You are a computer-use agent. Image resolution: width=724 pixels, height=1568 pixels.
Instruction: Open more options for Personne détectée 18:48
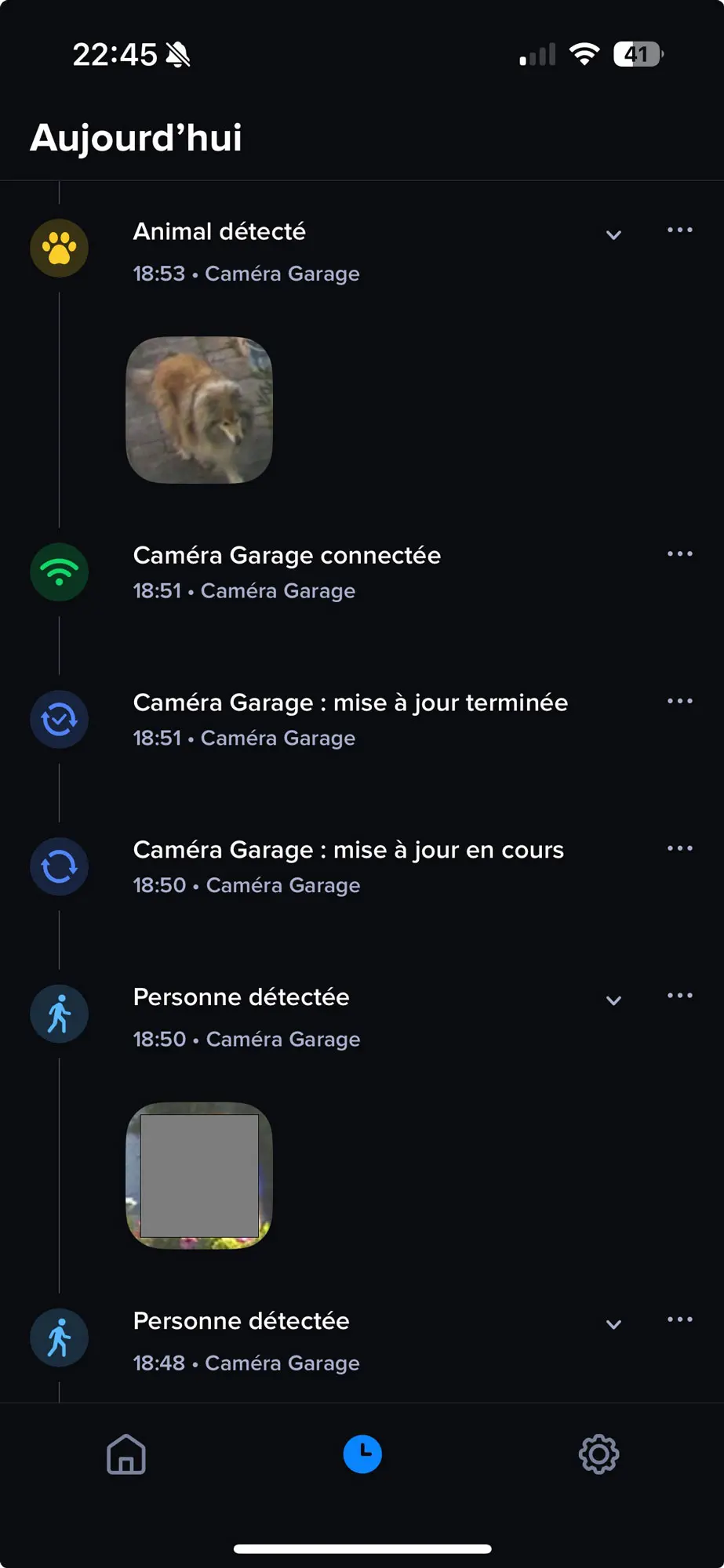coord(679,1319)
